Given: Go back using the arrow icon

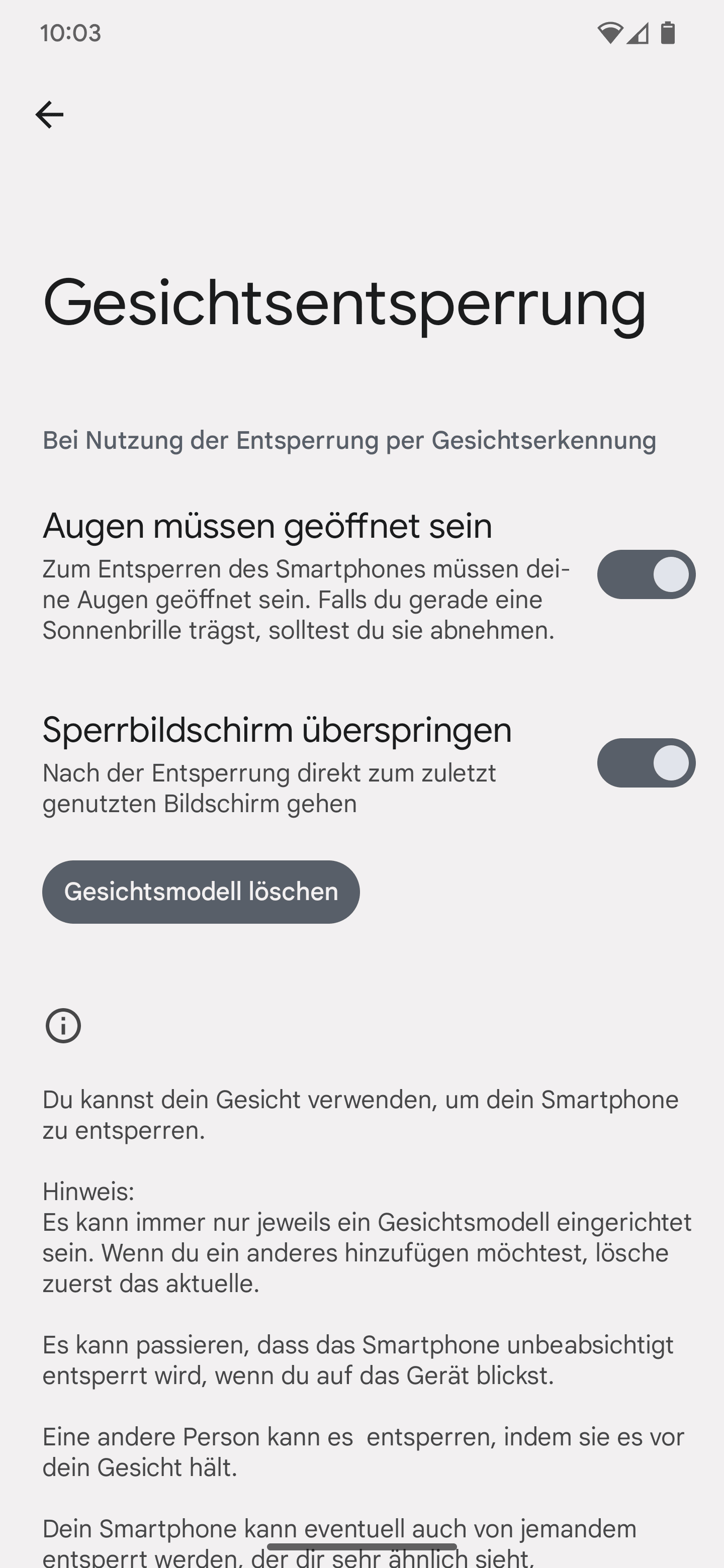Looking at the screenshot, I should [49, 115].
